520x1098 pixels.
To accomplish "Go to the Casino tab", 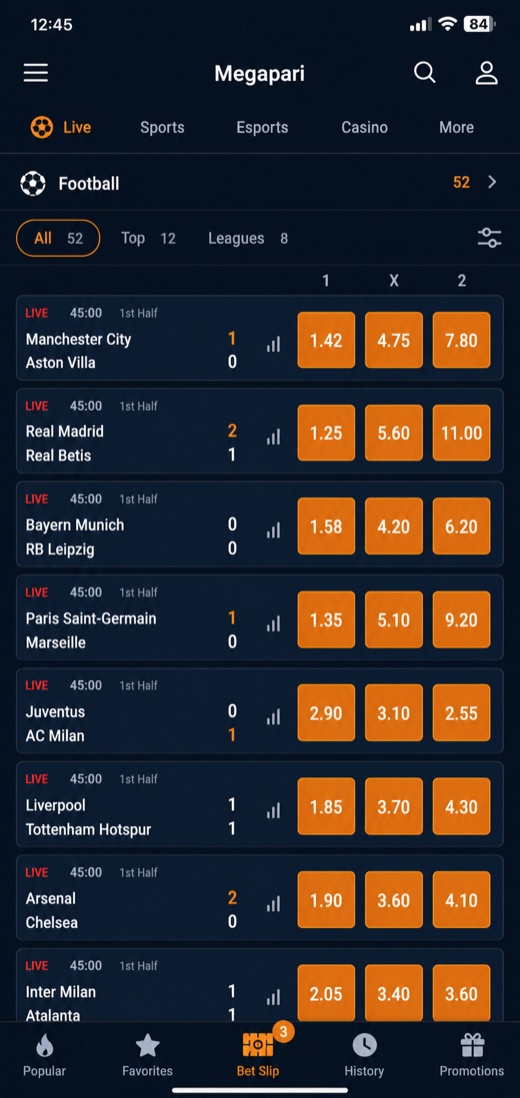I will click(x=365, y=127).
